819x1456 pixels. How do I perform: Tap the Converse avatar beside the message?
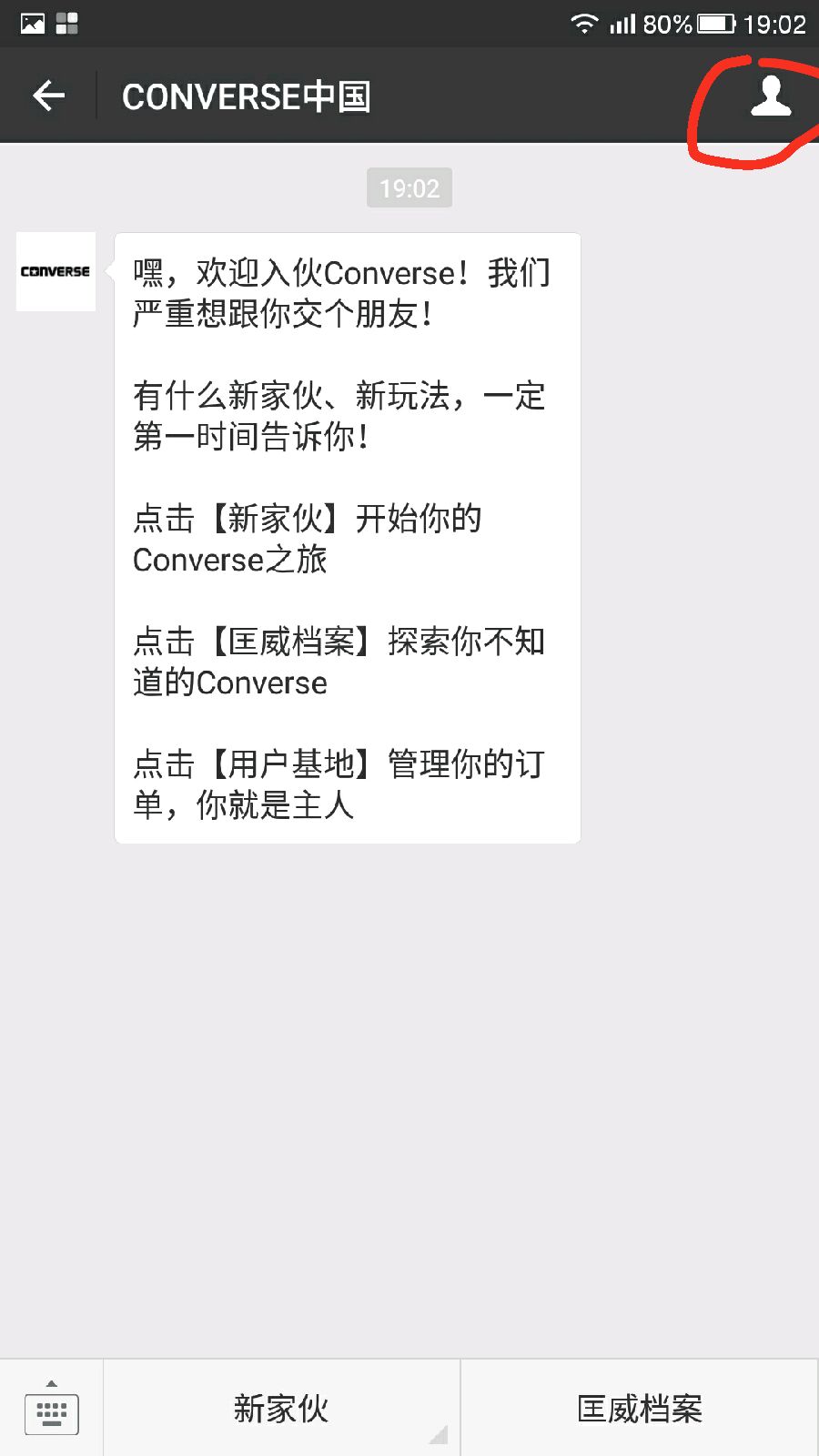pyautogui.click(x=56, y=271)
